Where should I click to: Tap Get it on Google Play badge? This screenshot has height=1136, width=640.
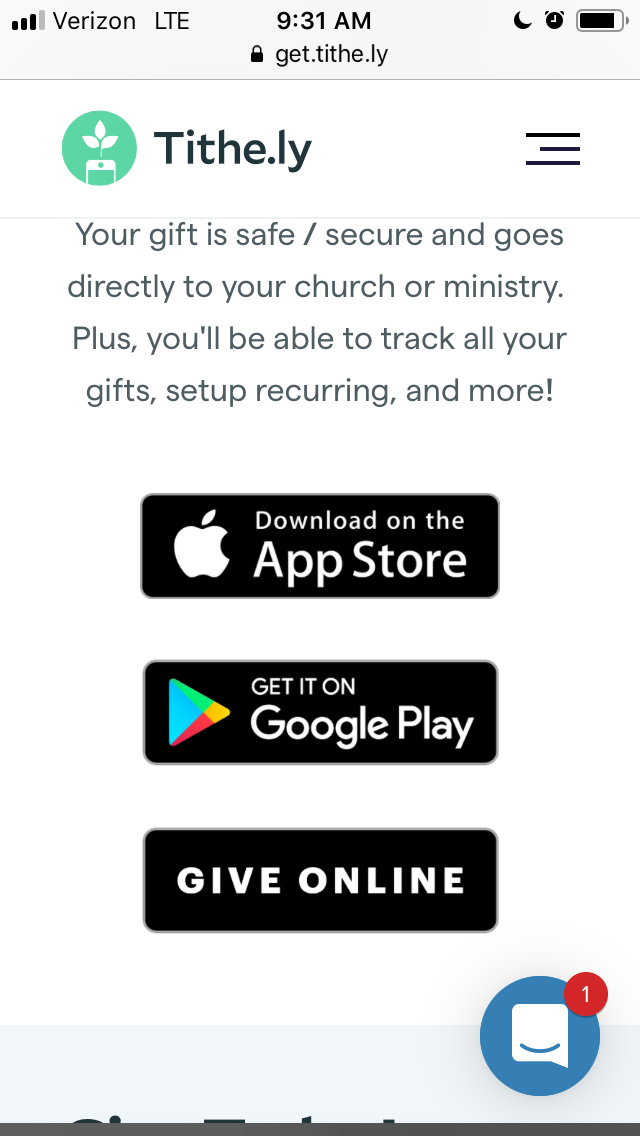tap(320, 712)
